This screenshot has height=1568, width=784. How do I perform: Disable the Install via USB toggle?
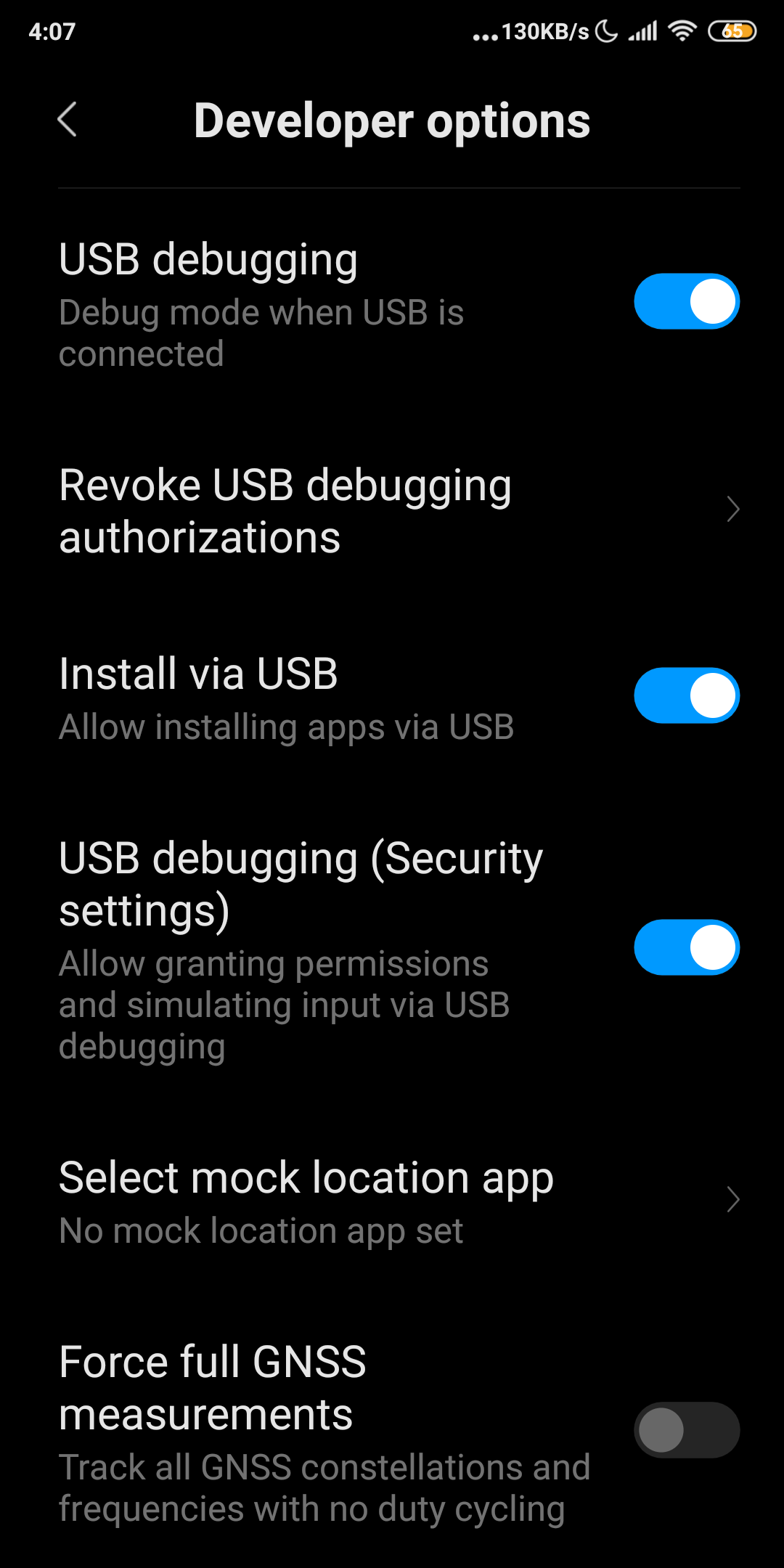tap(687, 695)
